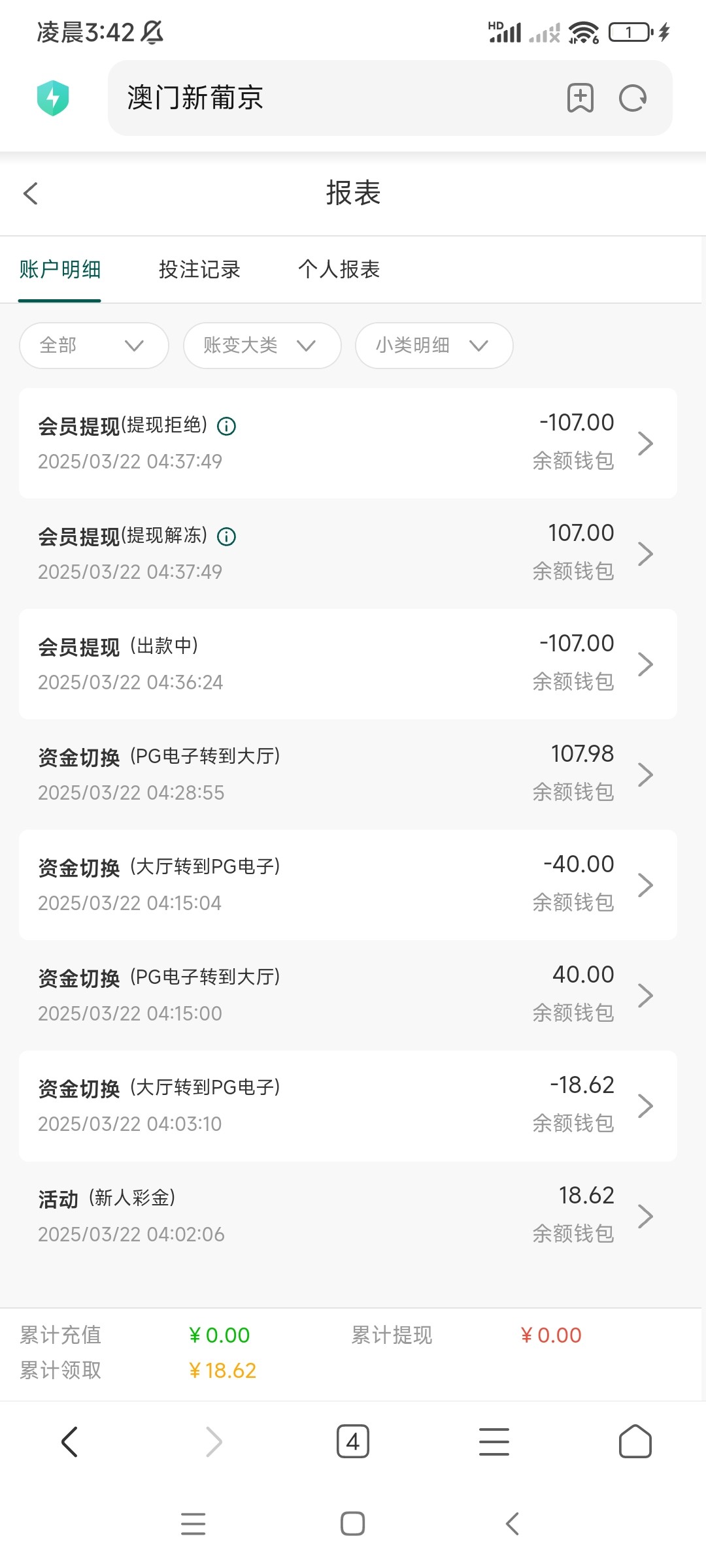Open the 107.98 PG电子转到大厅 record
This screenshot has height=1568, width=706.
(x=348, y=774)
